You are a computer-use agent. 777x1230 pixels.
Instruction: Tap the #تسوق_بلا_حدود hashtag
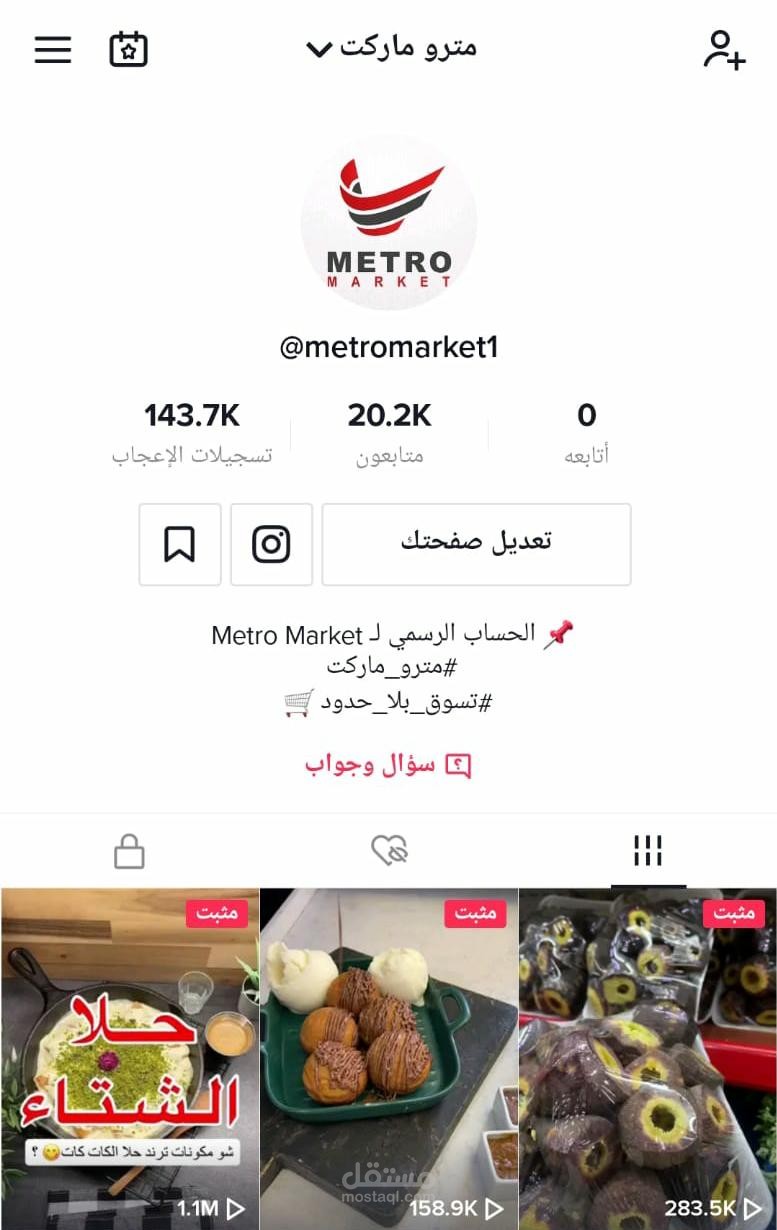tap(406, 702)
